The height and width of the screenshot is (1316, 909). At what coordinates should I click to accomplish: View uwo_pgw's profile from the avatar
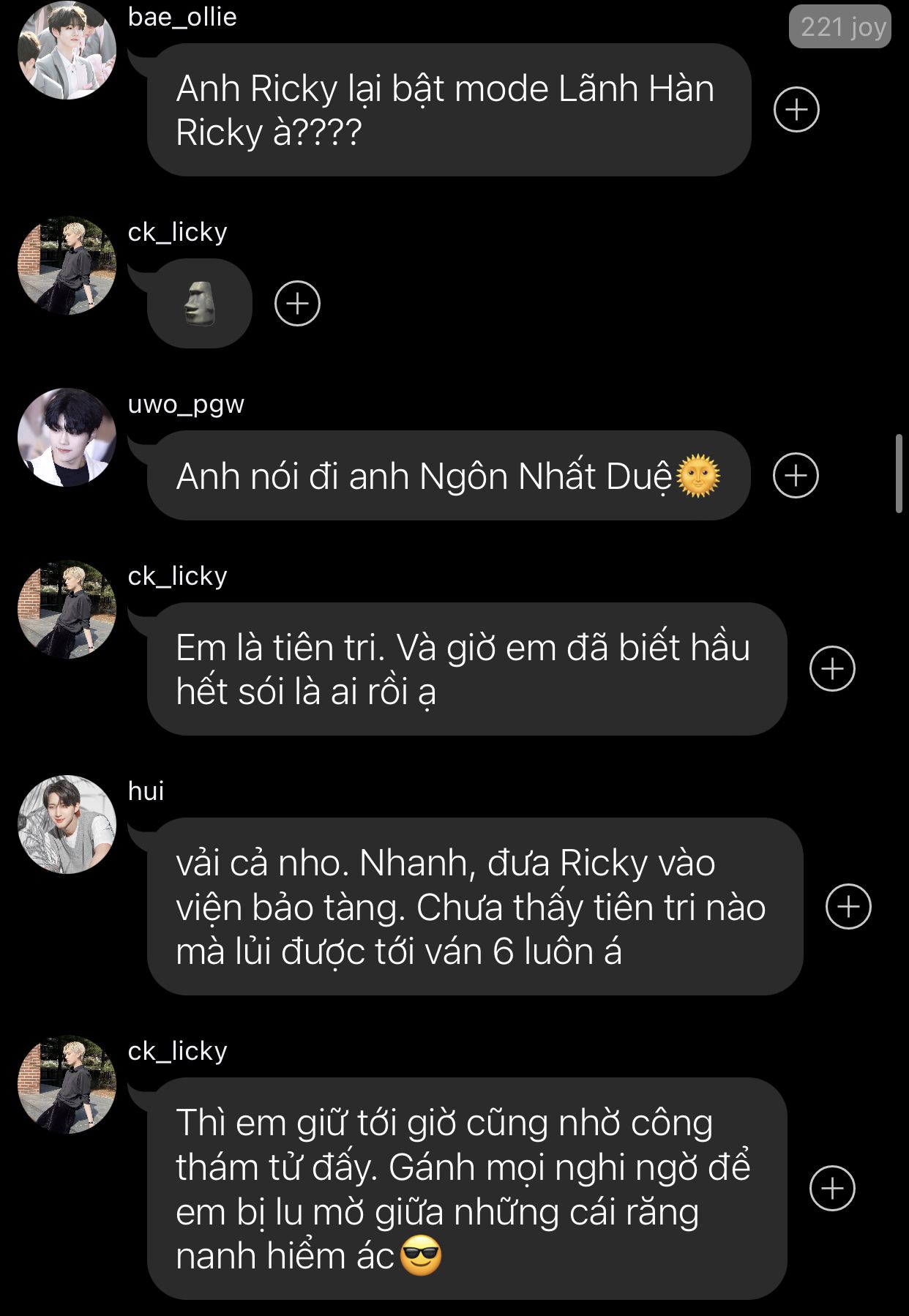[67, 437]
